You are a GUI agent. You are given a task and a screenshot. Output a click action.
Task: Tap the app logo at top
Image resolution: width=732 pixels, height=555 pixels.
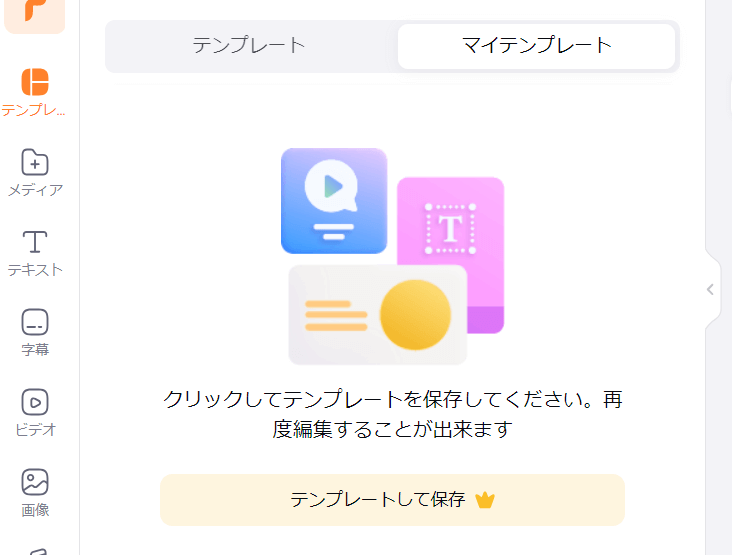[35, 14]
